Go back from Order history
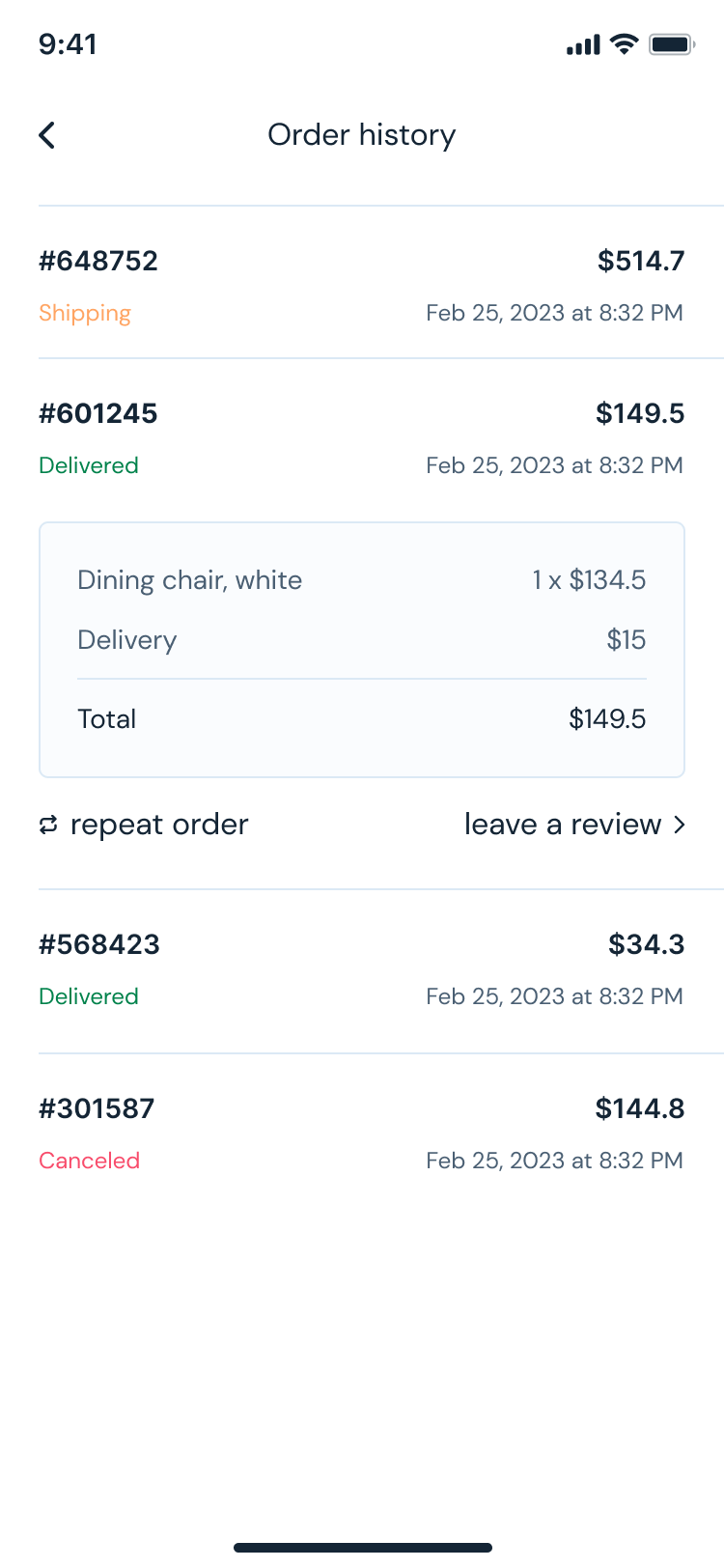 click(x=47, y=135)
